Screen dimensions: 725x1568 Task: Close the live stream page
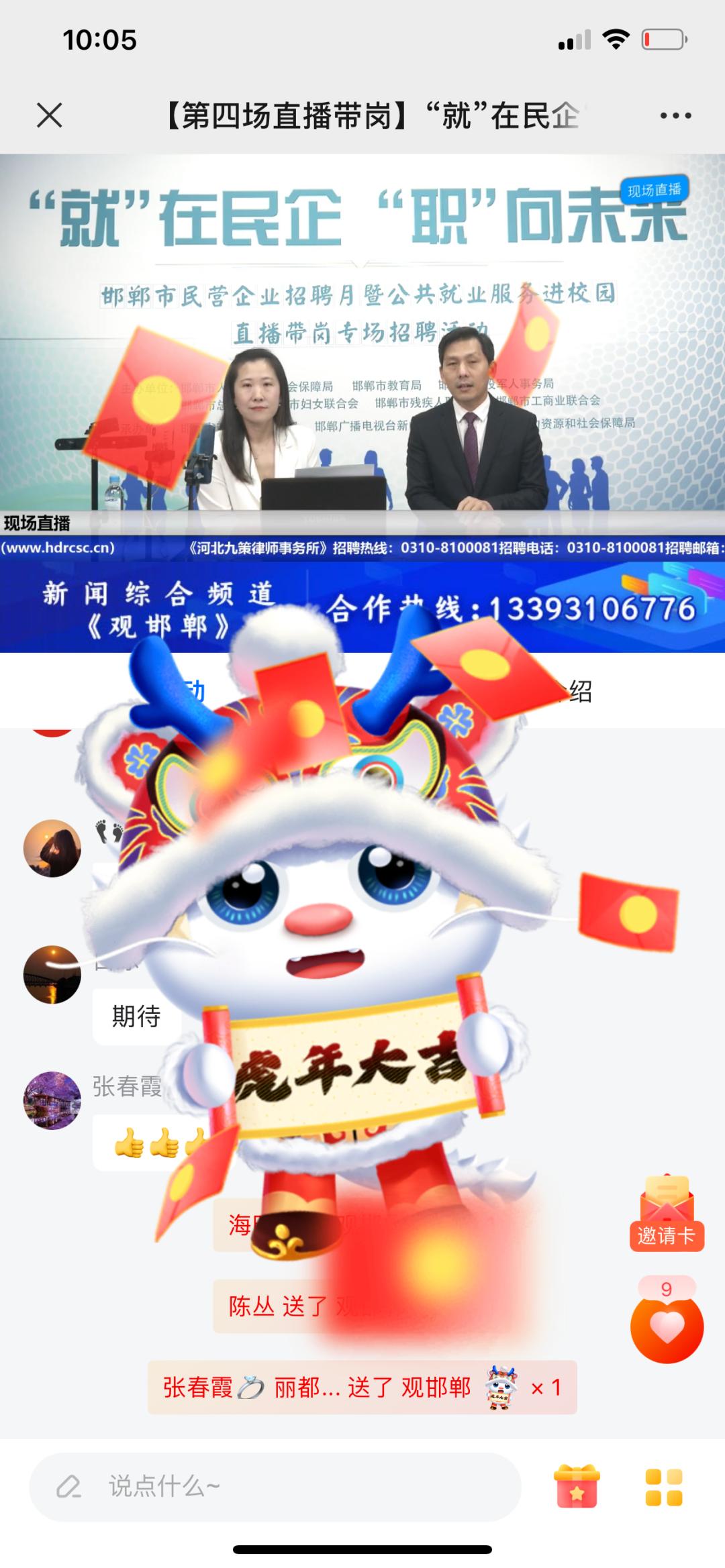point(50,115)
